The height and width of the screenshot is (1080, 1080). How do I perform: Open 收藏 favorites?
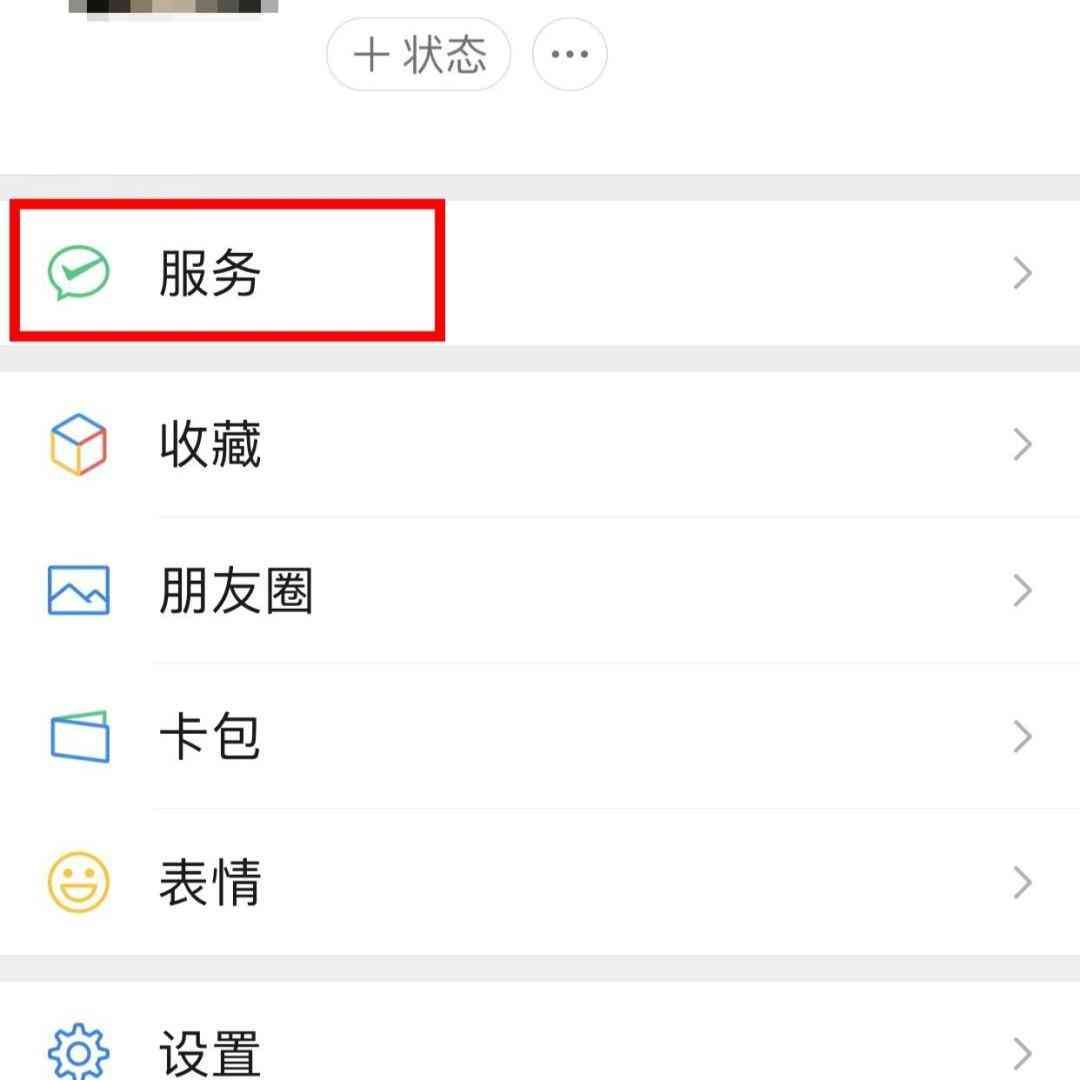540,444
